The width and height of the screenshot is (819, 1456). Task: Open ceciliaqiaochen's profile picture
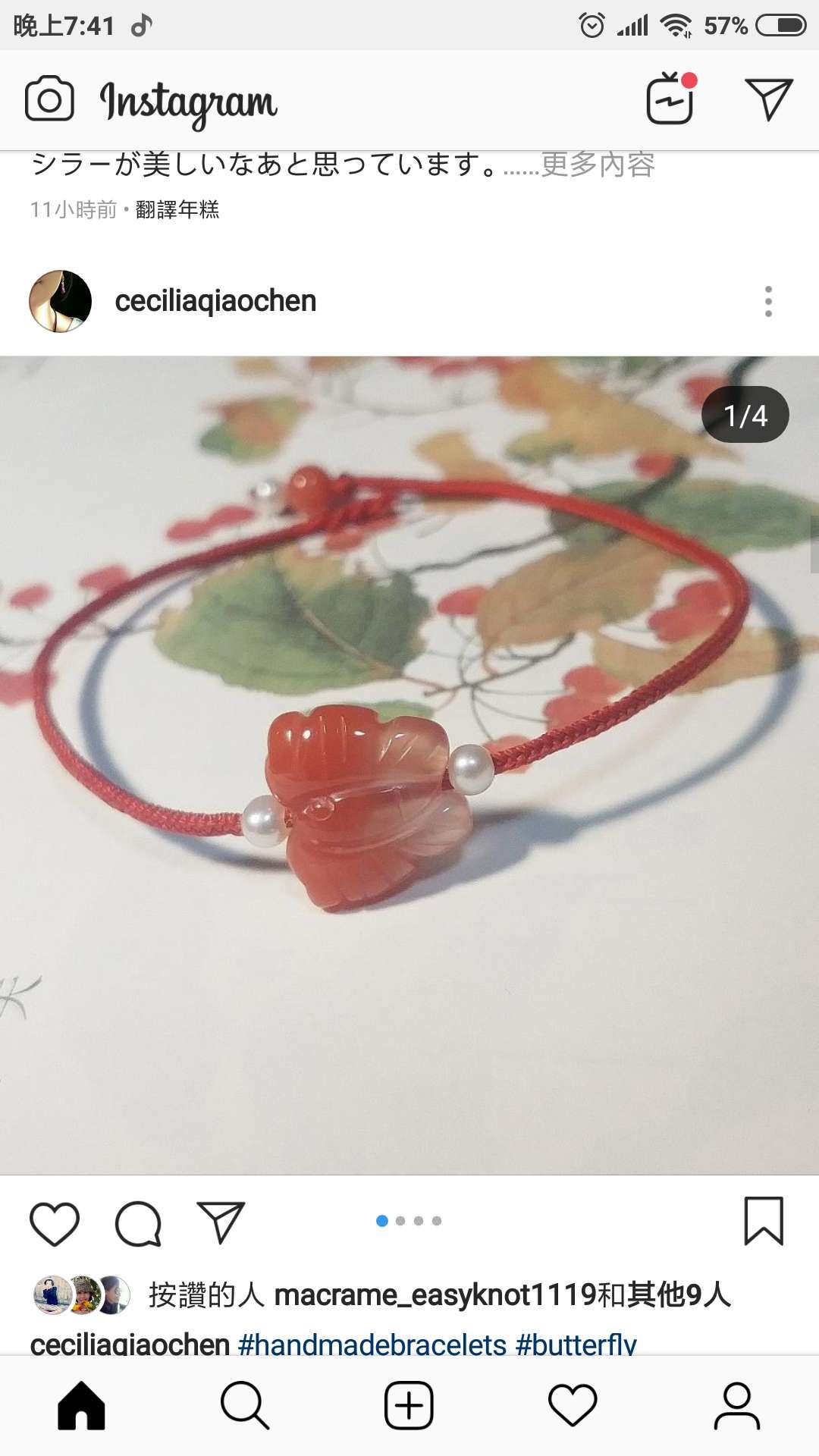[x=60, y=301]
